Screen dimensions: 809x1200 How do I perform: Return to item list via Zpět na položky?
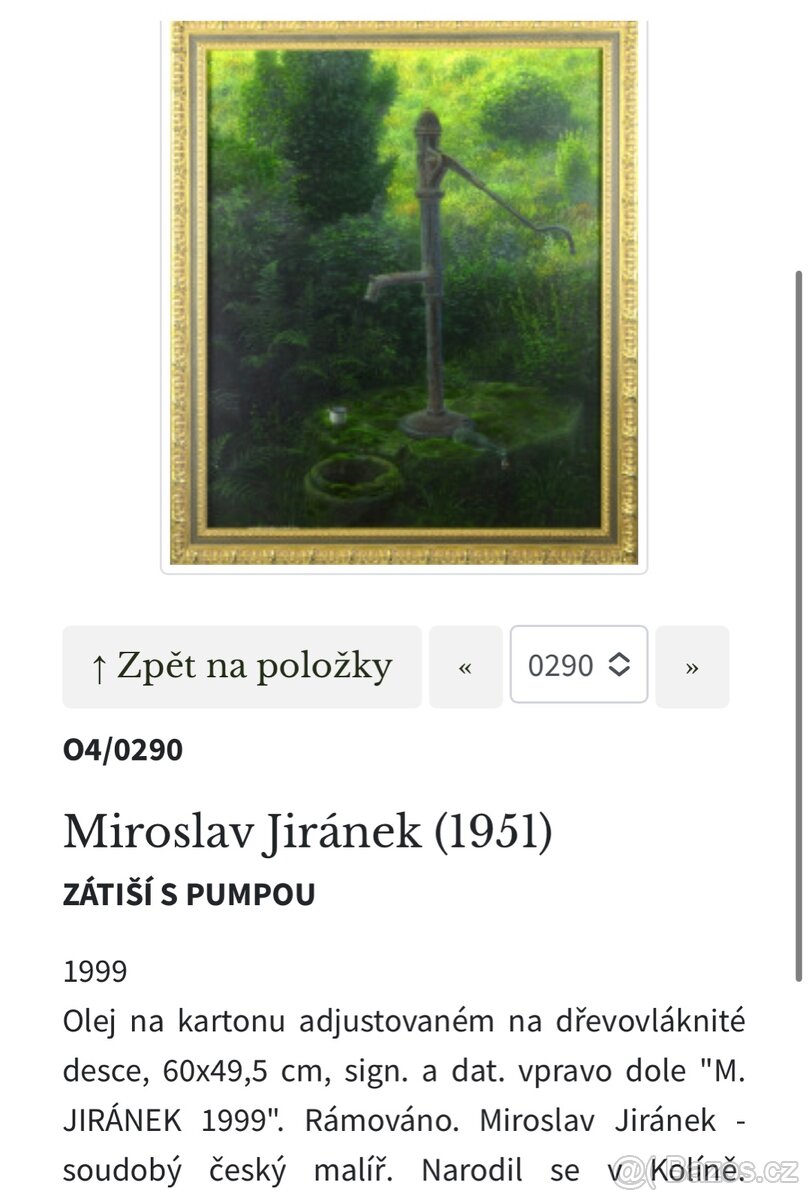pyautogui.click(x=241, y=666)
